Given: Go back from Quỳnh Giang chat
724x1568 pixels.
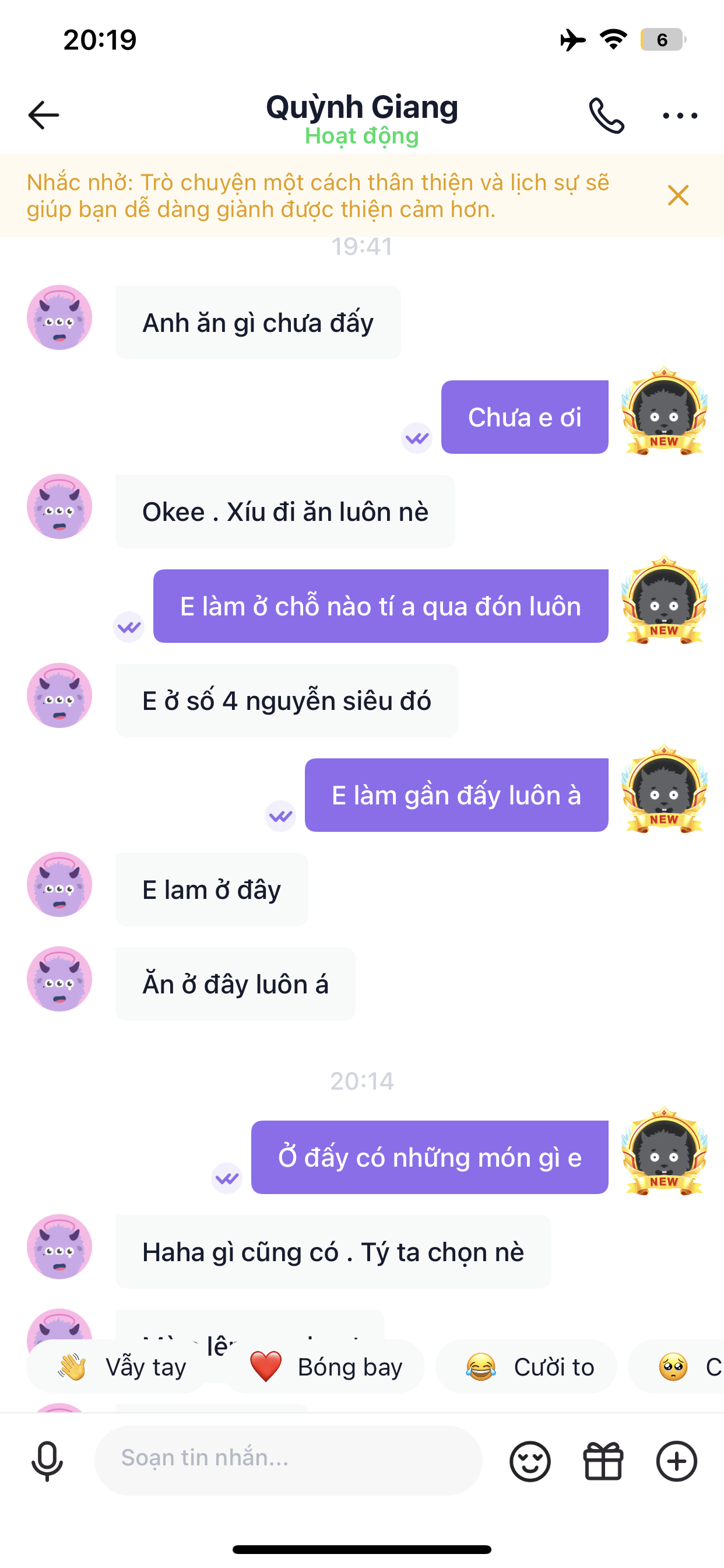Looking at the screenshot, I should click(x=44, y=115).
